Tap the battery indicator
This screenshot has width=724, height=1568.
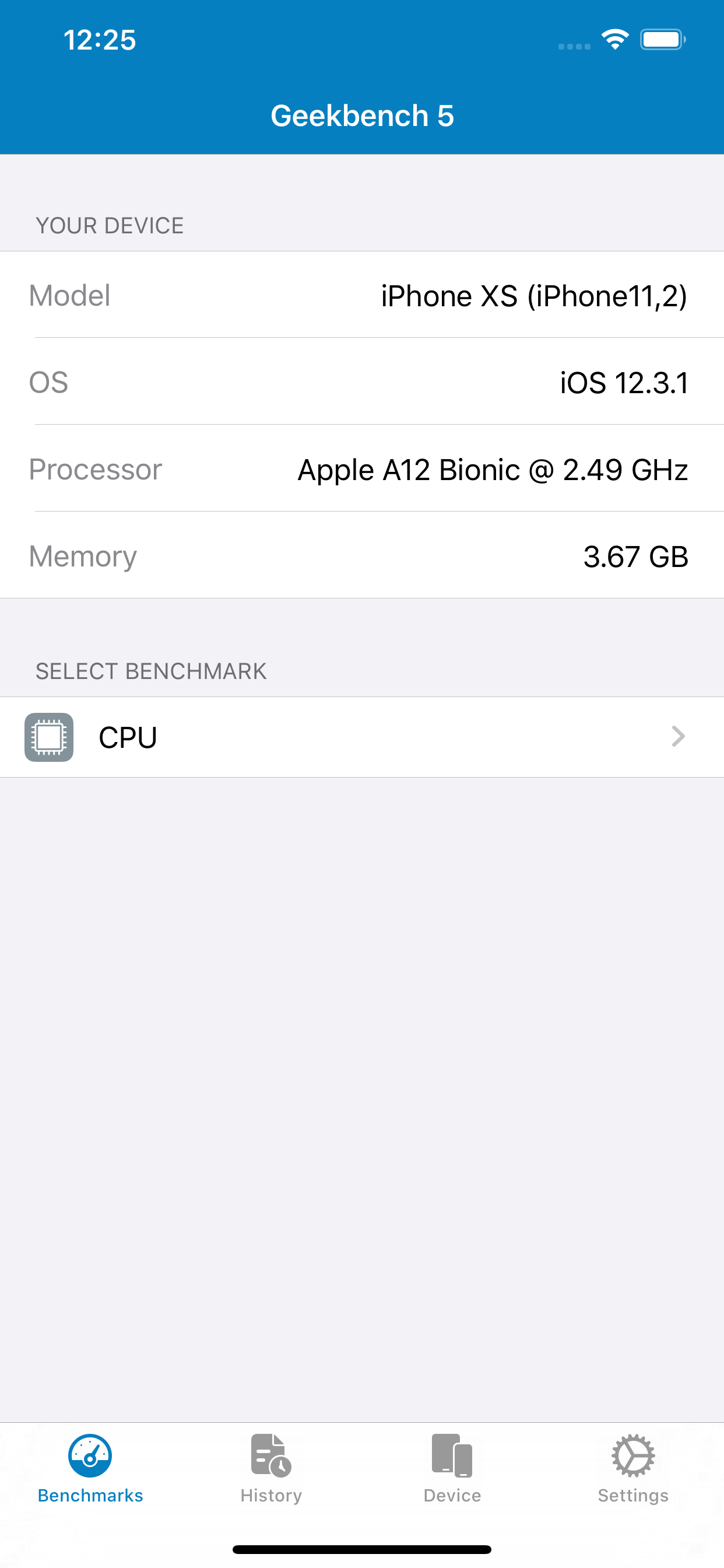coord(662,38)
